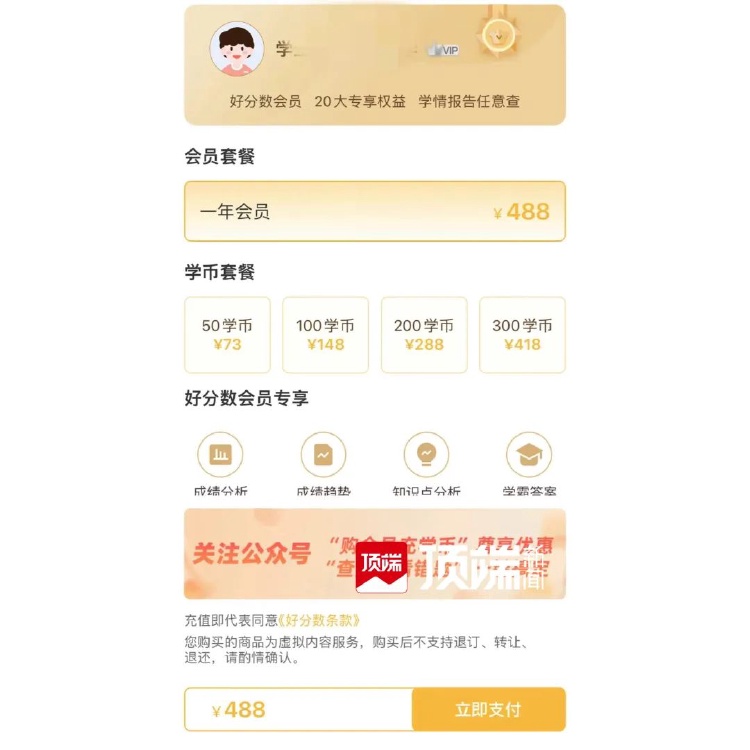Tap 立即支付 to pay now
Image resolution: width=750 pixels, height=750 pixels.
(x=488, y=710)
